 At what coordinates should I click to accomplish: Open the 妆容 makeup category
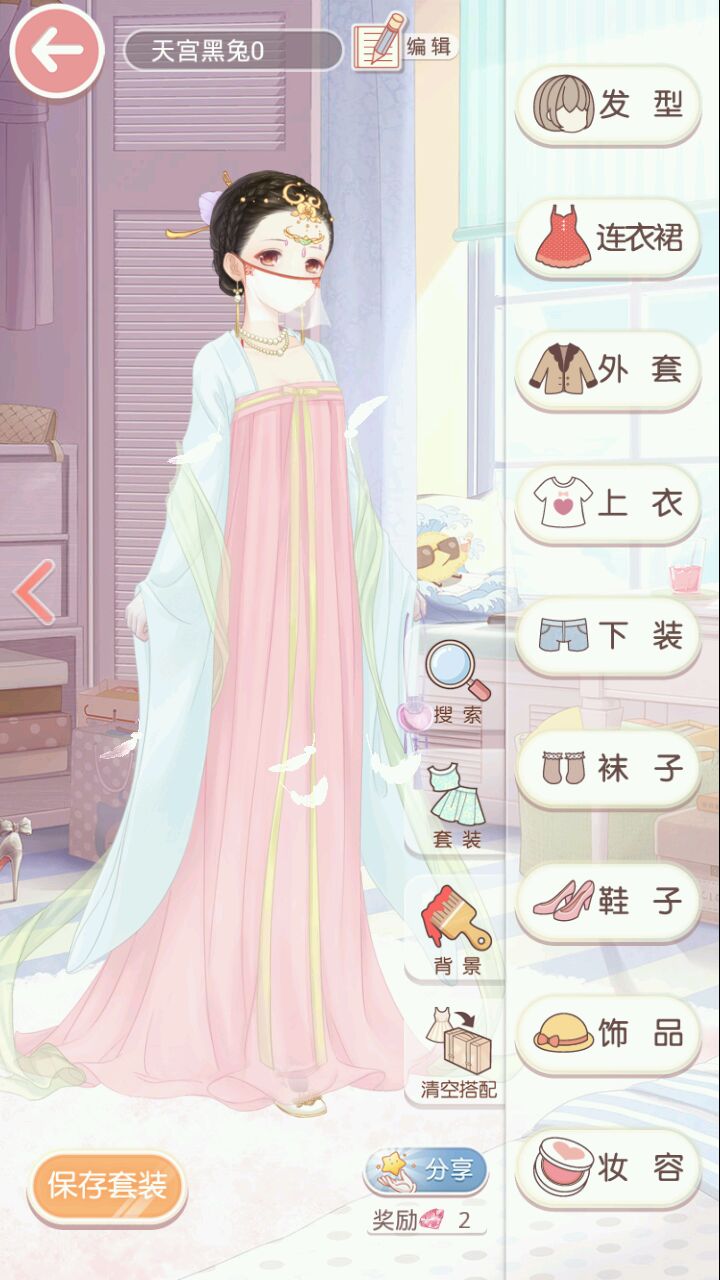coord(608,1167)
